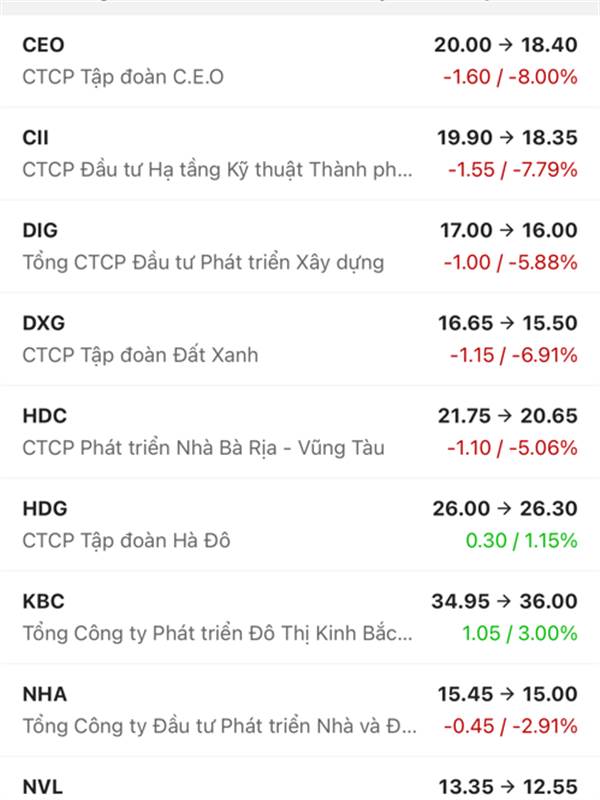This screenshot has height=800, width=600.
Task: View KBC Kinh Bắc stock details
Action: click(300, 617)
